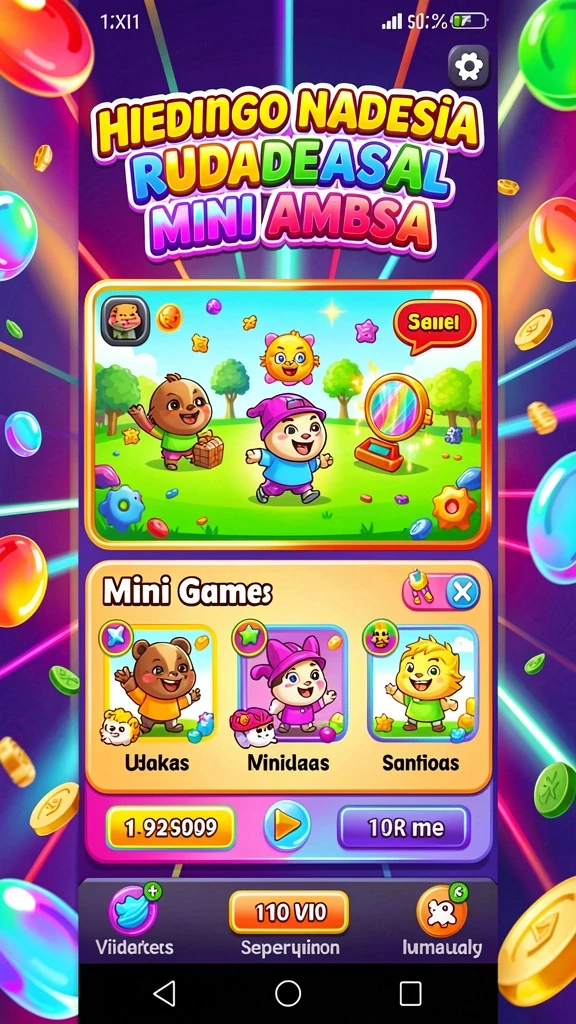The image size is (576, 1024).
Task: Switch to the Viidarters tab
Action: pos(135,921)
